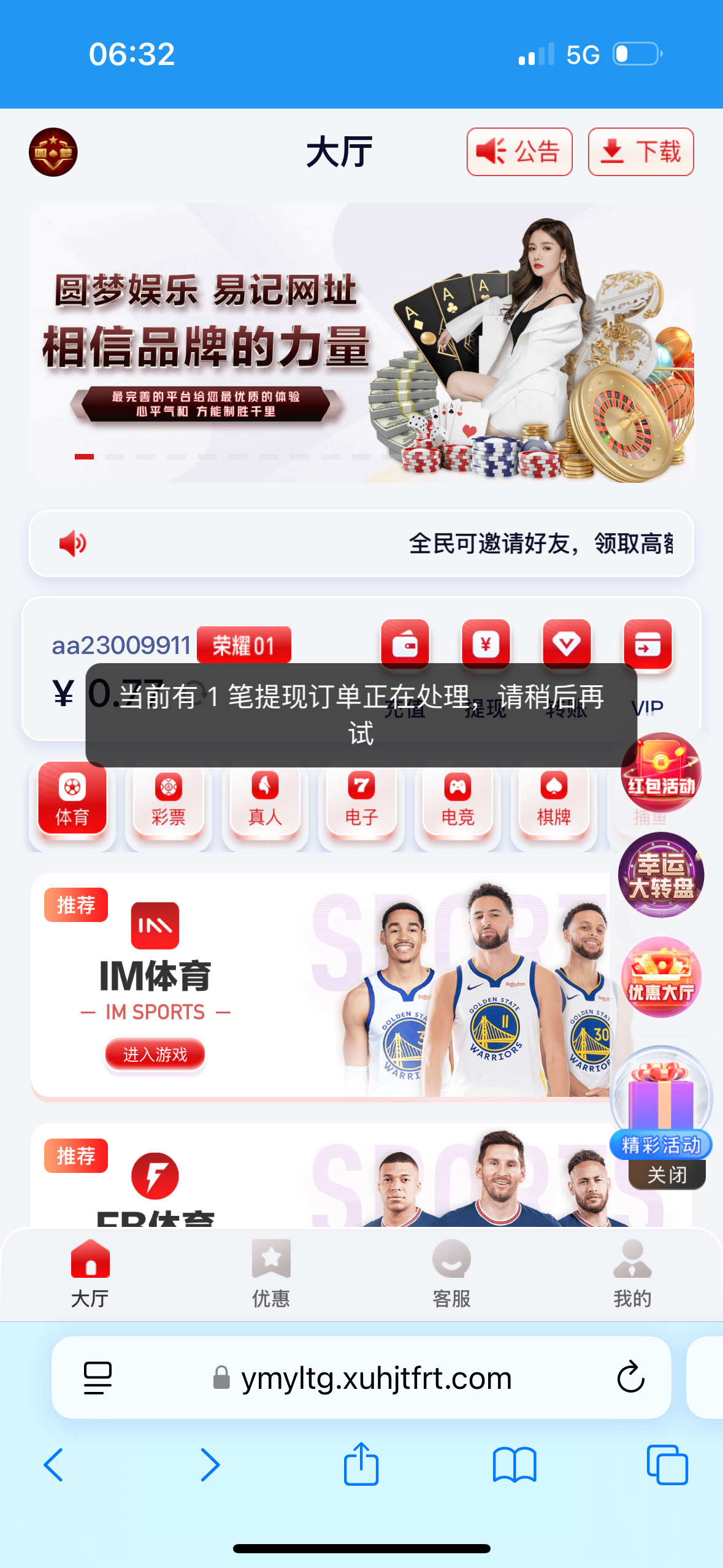Close the 精彩活动 floating widget
The width and height of the screenshot is (723, 1568).
point(667,1175)
